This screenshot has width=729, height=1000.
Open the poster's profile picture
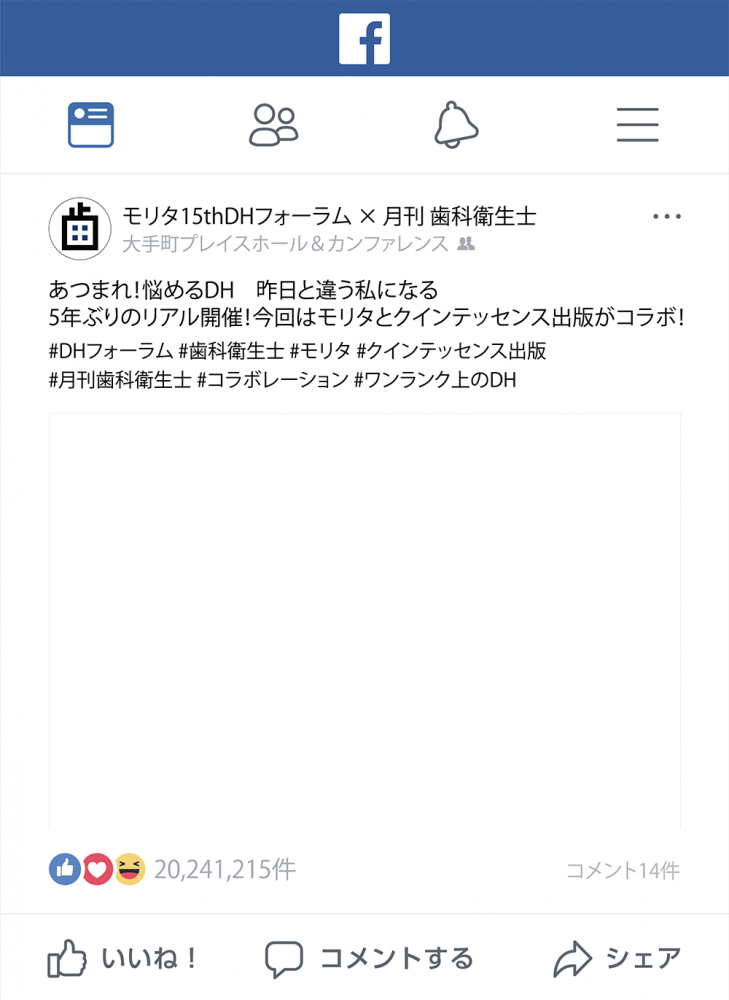[x=79, y=229]
